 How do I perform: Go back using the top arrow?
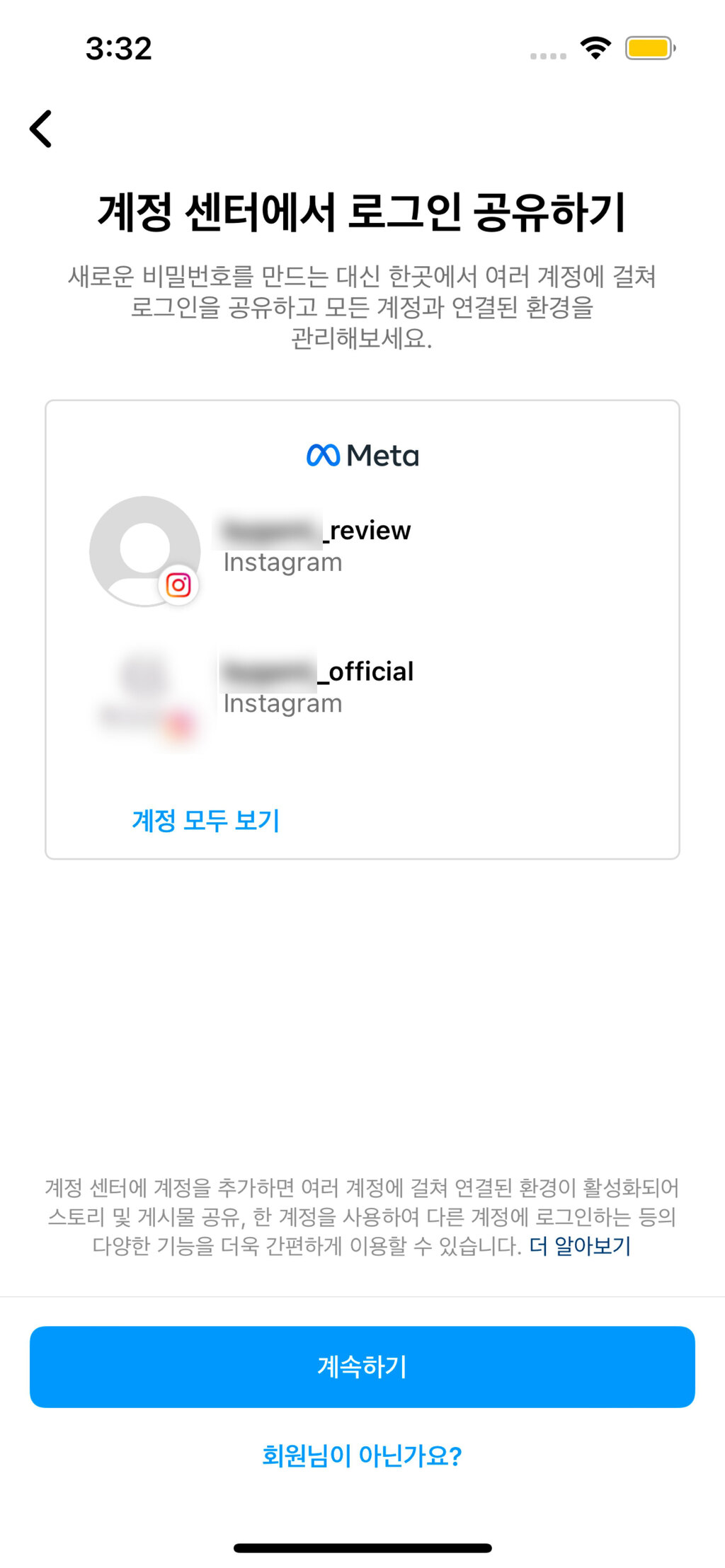pos(41,129)
